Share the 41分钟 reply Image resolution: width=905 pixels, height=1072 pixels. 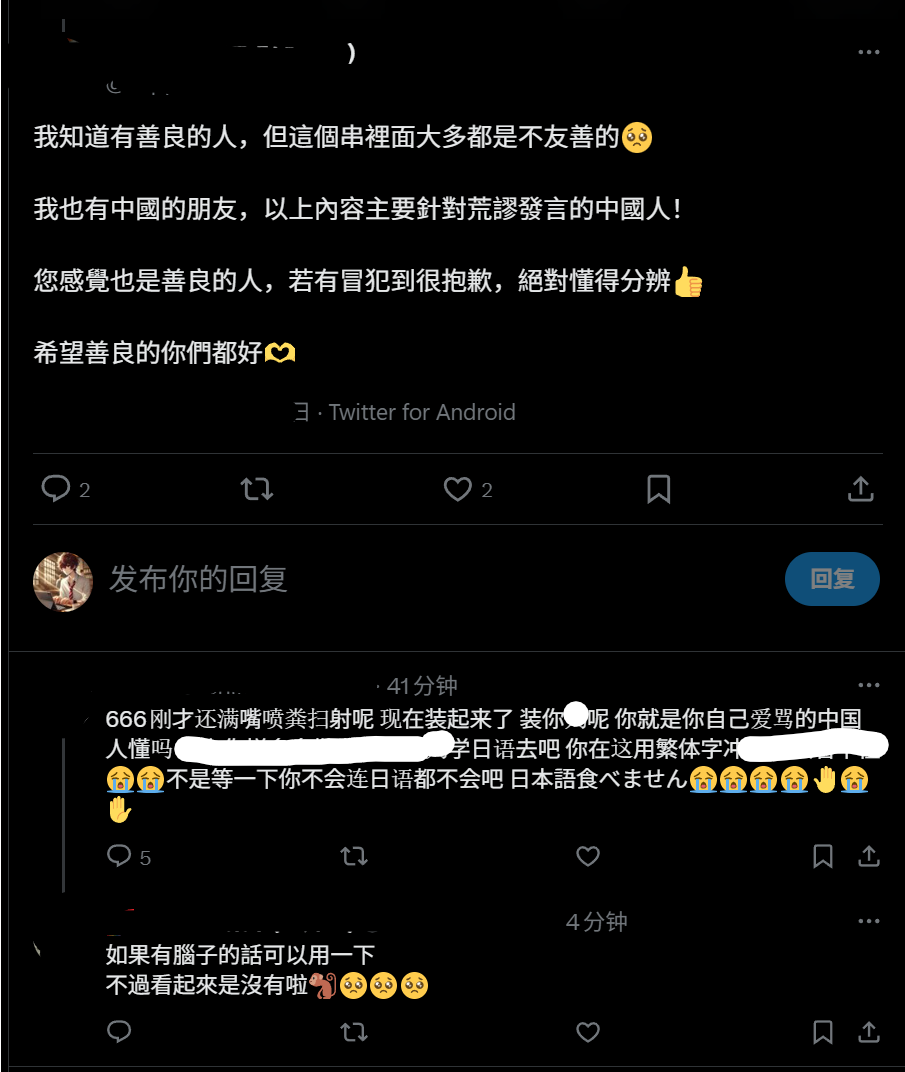tap(869, 856)
